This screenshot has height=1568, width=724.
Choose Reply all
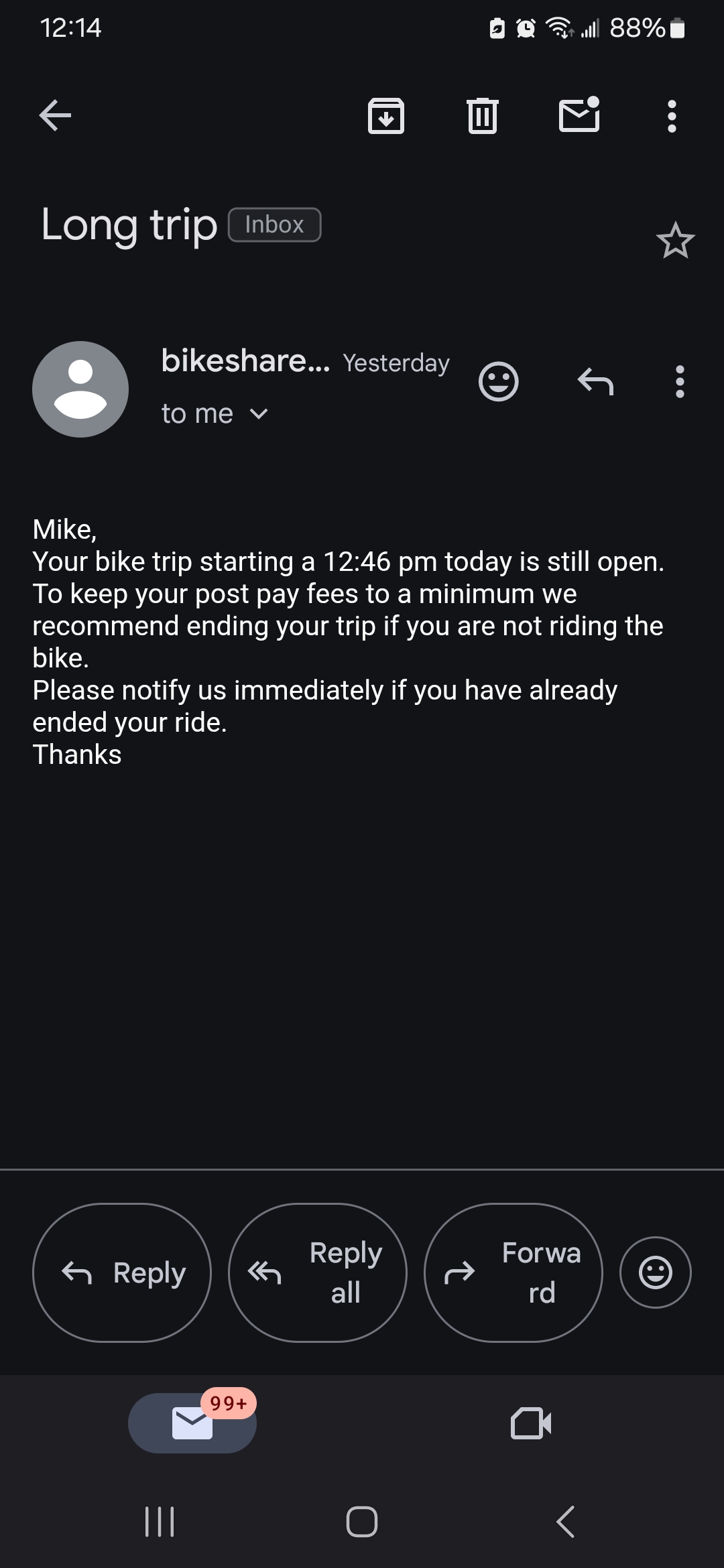coord(318,1272)
